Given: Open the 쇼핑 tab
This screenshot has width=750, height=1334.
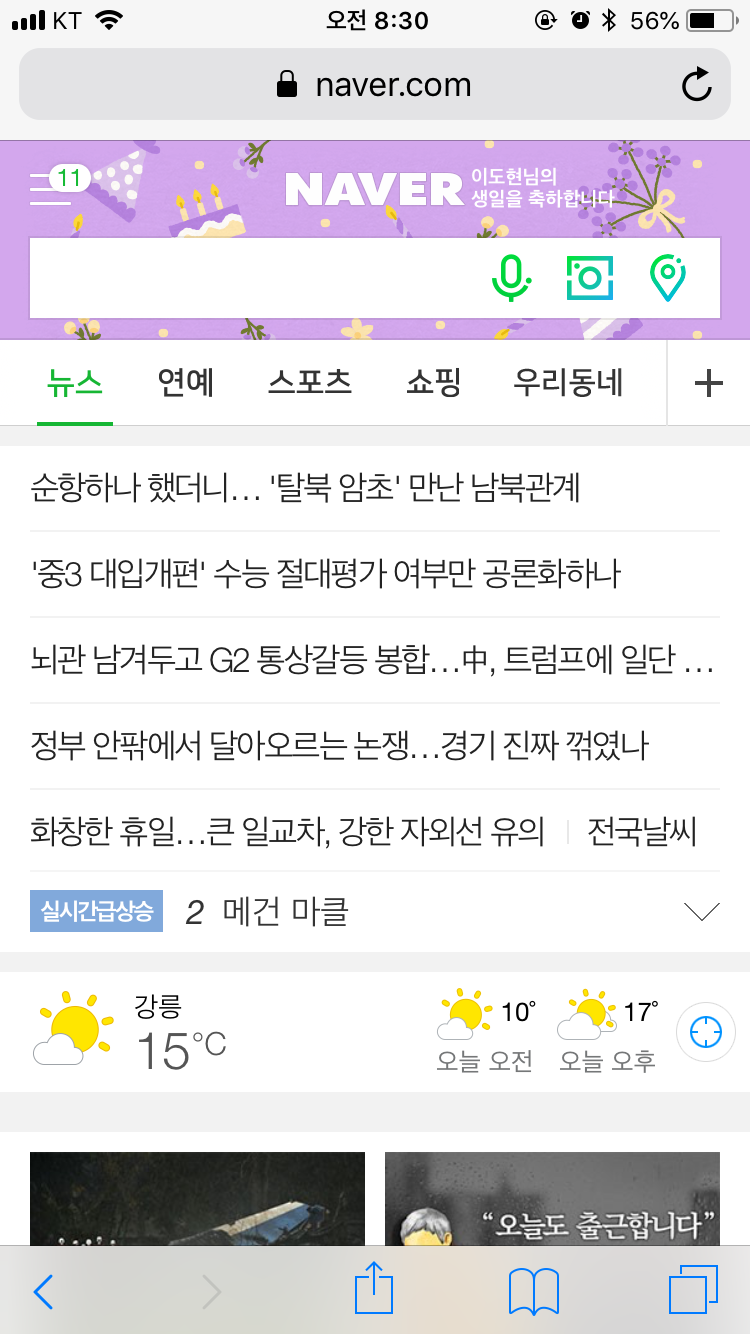Looking at the screenshot, I should pyautogui.click(x=432, y=382).
